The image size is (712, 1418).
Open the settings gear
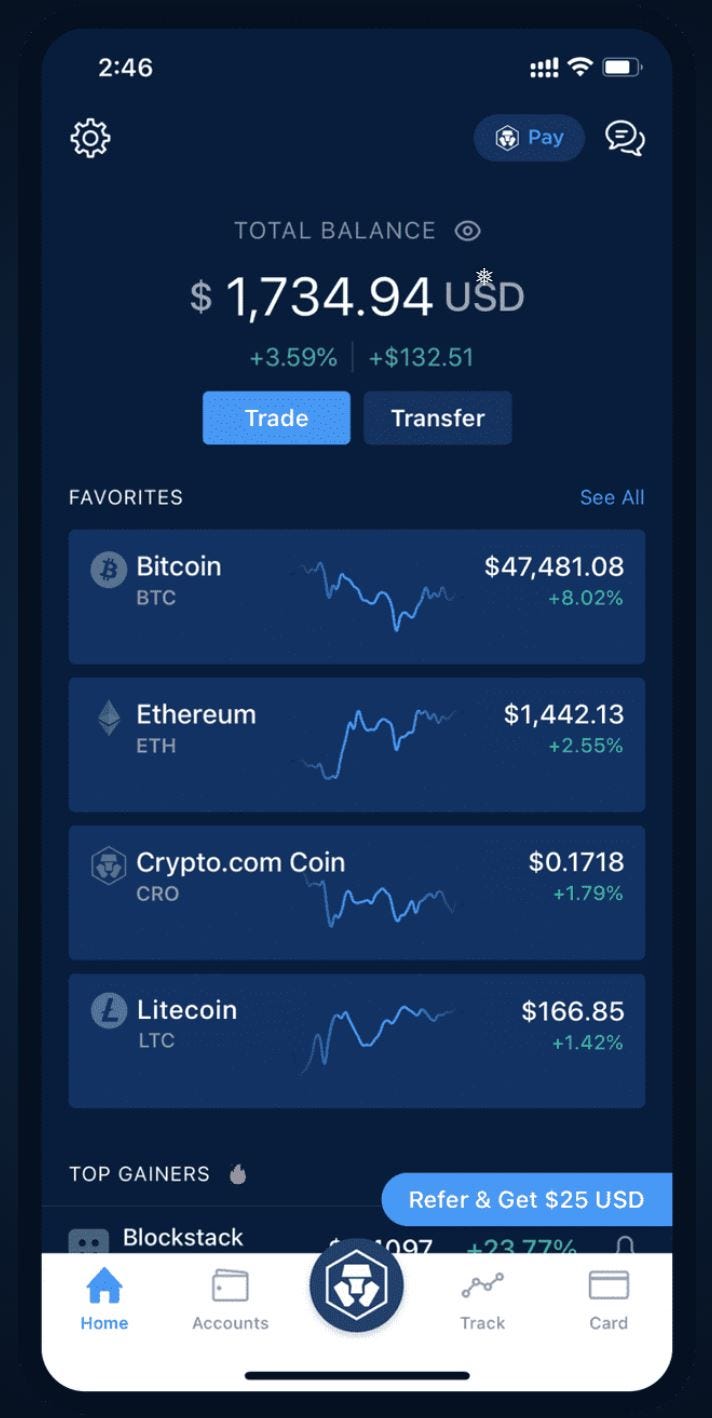pyautogui.click(x=90, y=138)
